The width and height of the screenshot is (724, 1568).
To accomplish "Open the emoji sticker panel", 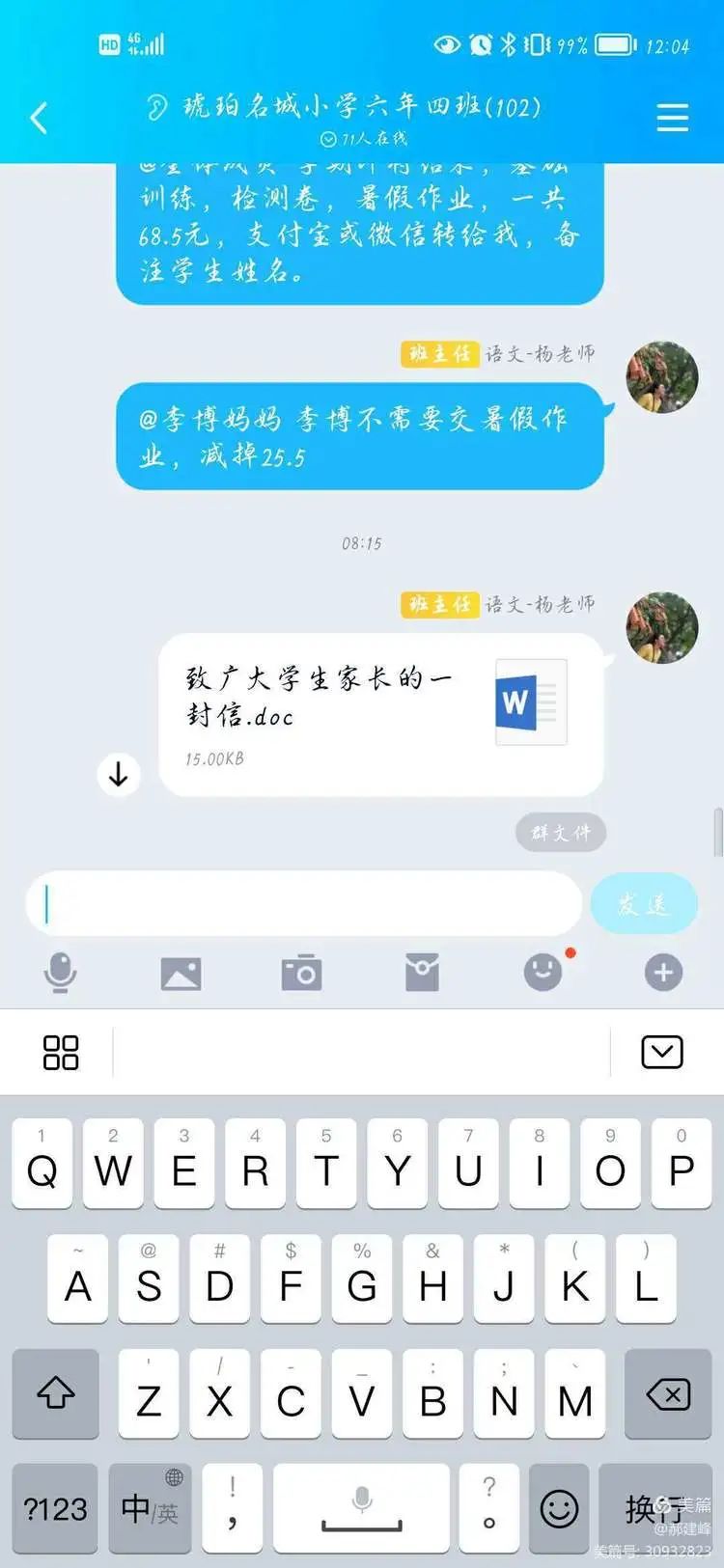I will [543, 973].
